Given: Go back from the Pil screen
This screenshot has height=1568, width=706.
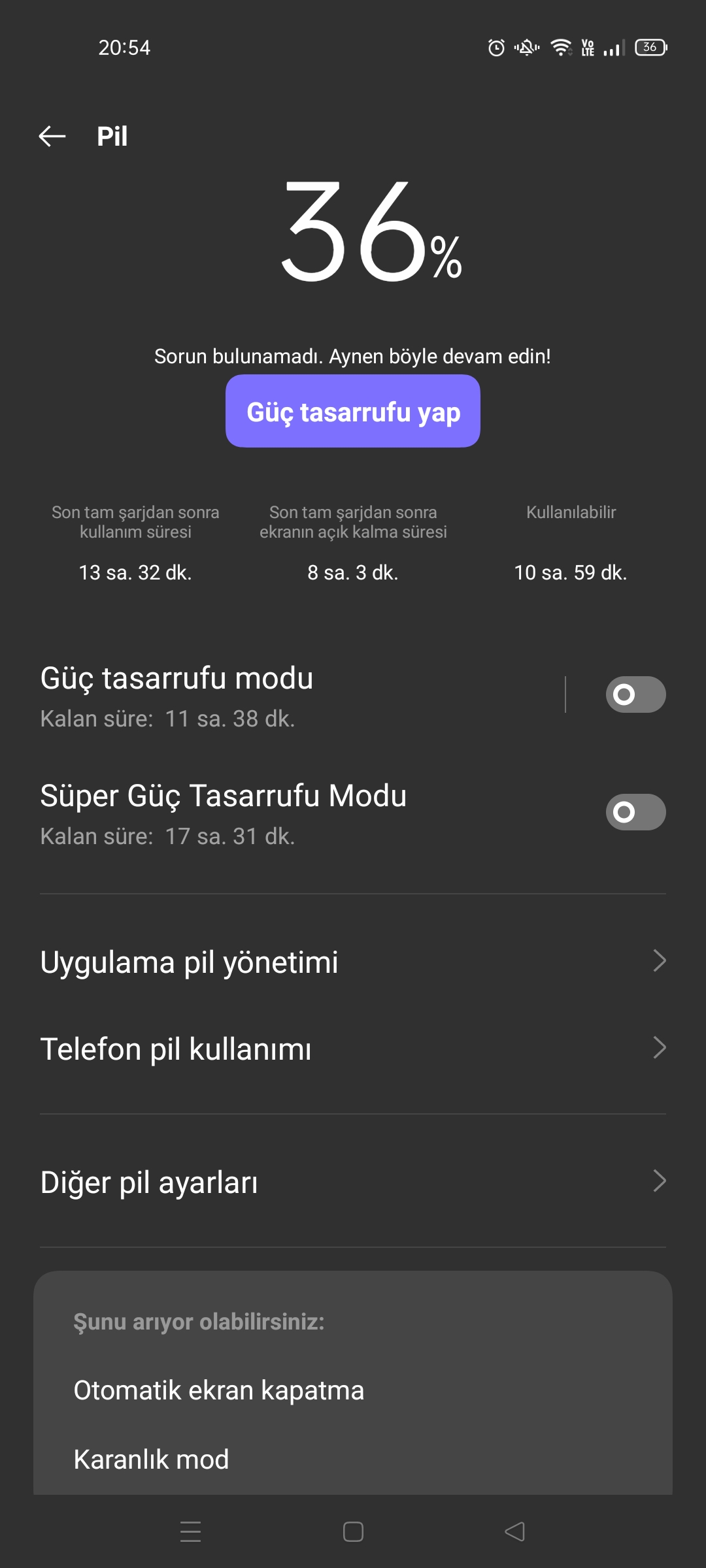Looking at the screenshot, I should (x=52, y=136).
